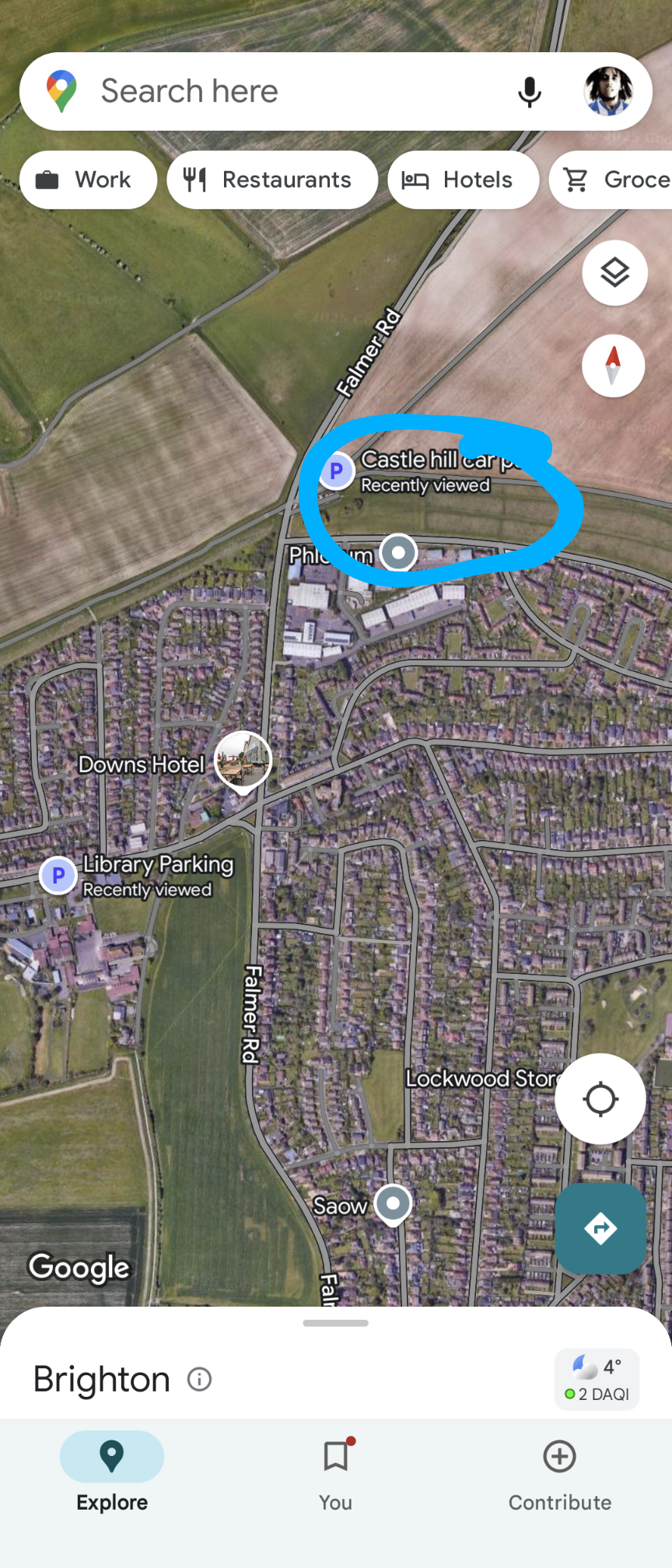
Task: Center the map on my location
Action: [x=600, y=1099]
